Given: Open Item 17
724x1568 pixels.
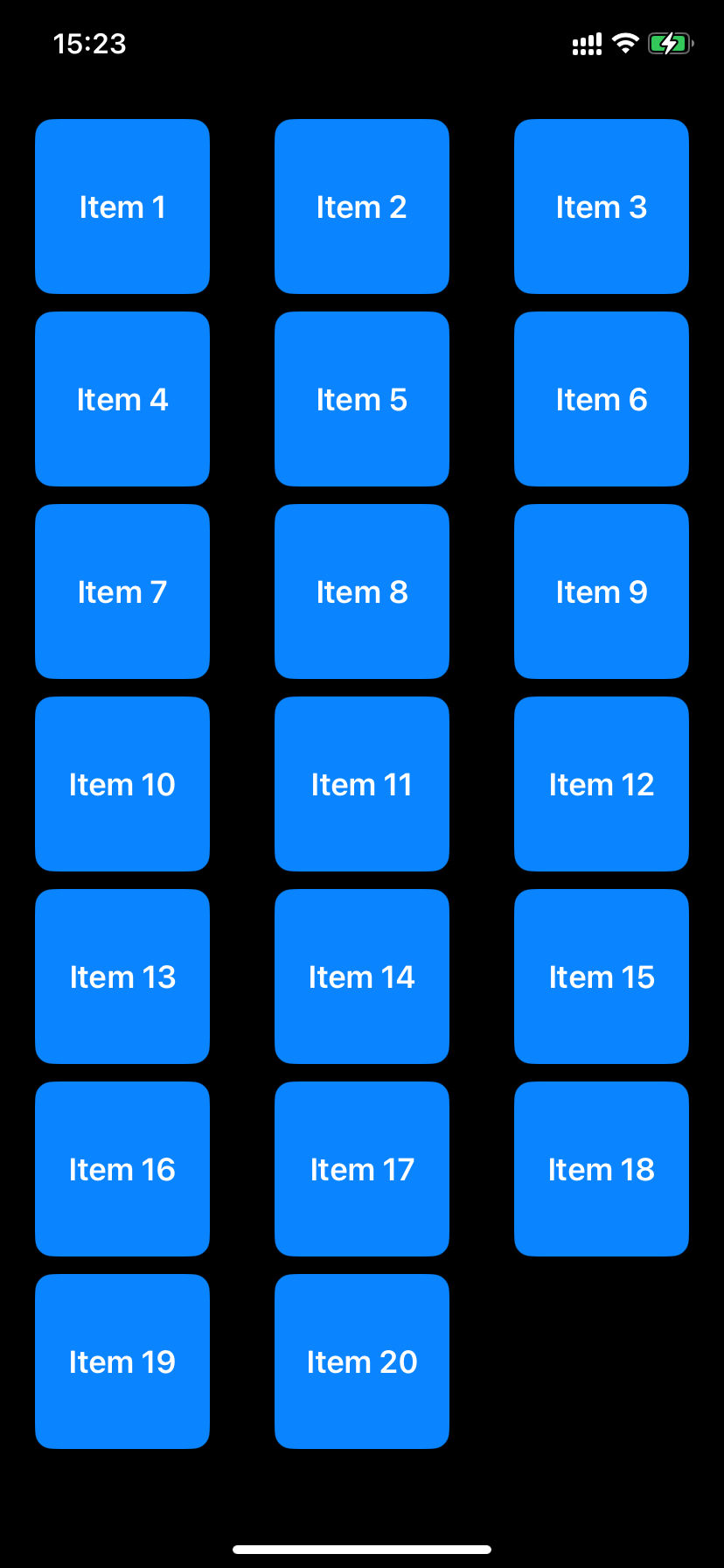Looking at the screenshot, I should point(362,1169).
